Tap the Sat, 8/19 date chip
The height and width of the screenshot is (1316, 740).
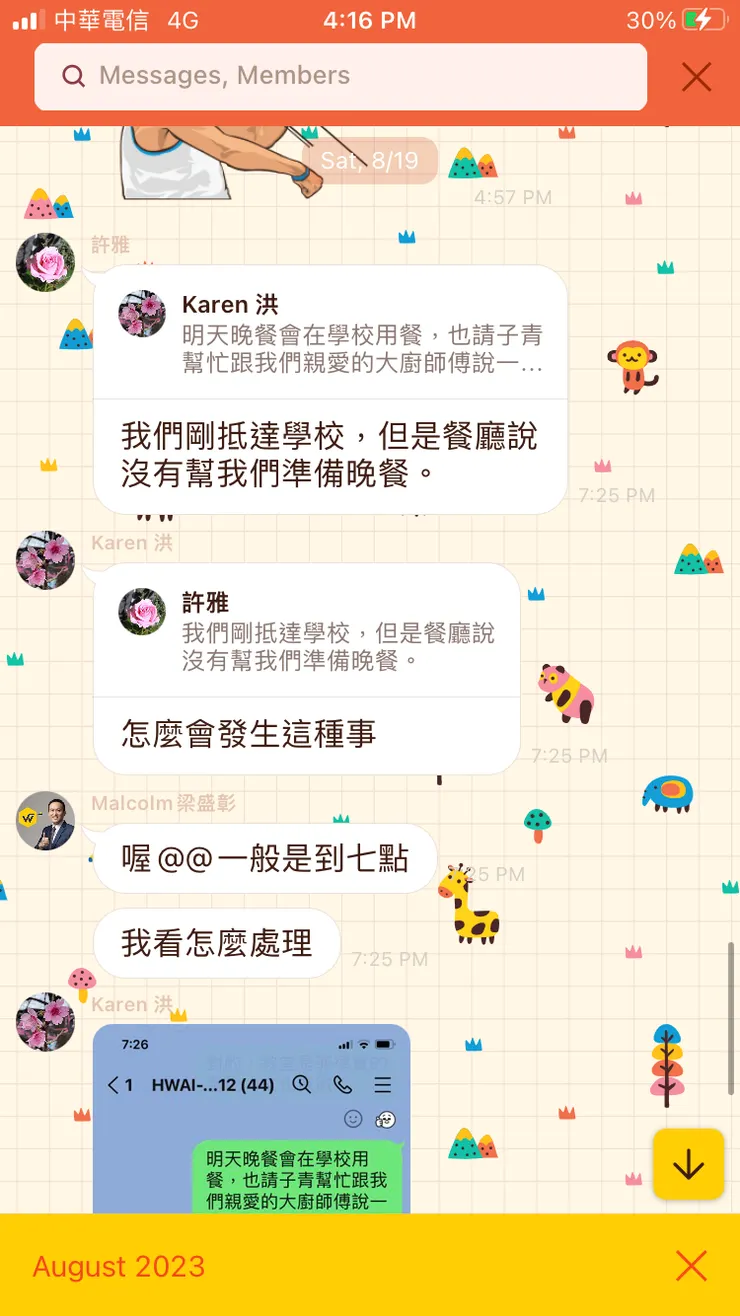372,160
